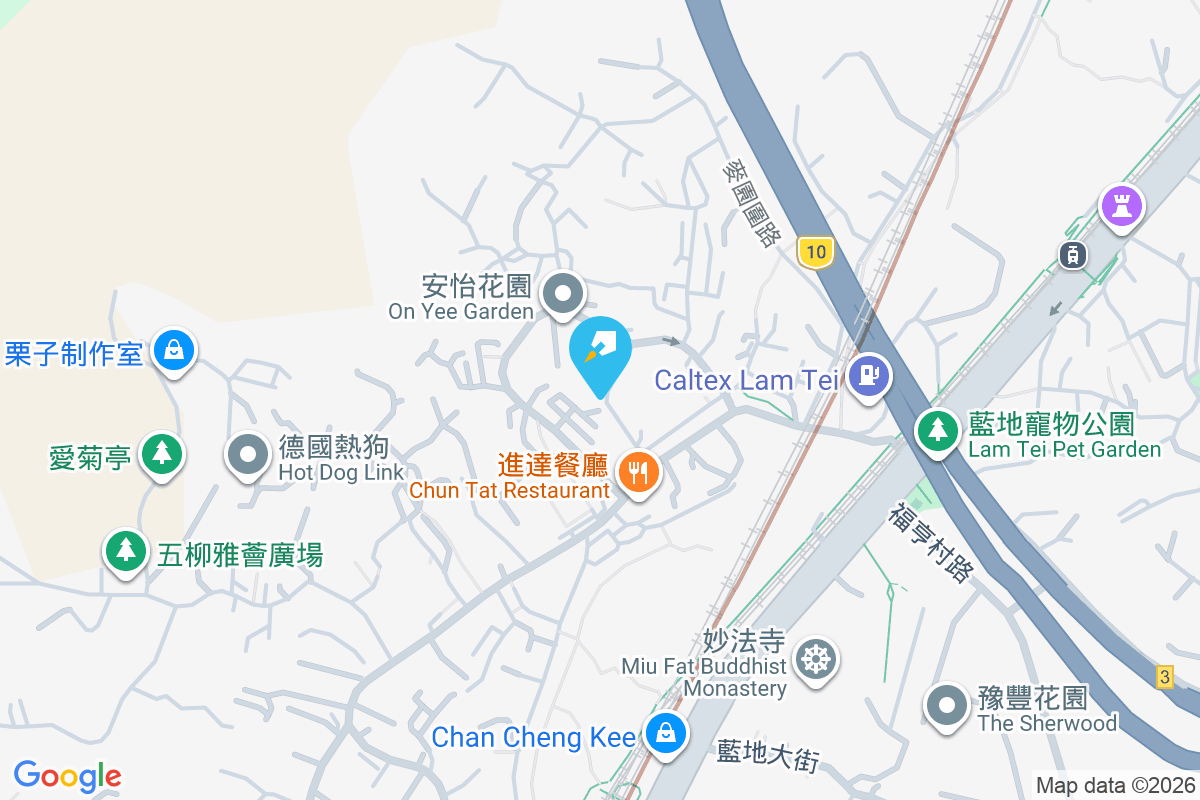Open the purple chess rook attraction pin

(x=1120, y=207)
